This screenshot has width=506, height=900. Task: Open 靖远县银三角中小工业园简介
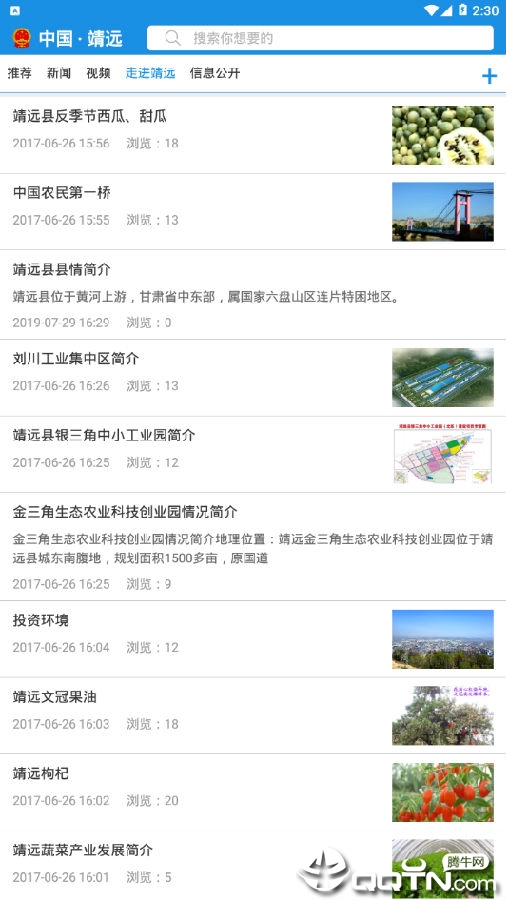coord(253,454)
